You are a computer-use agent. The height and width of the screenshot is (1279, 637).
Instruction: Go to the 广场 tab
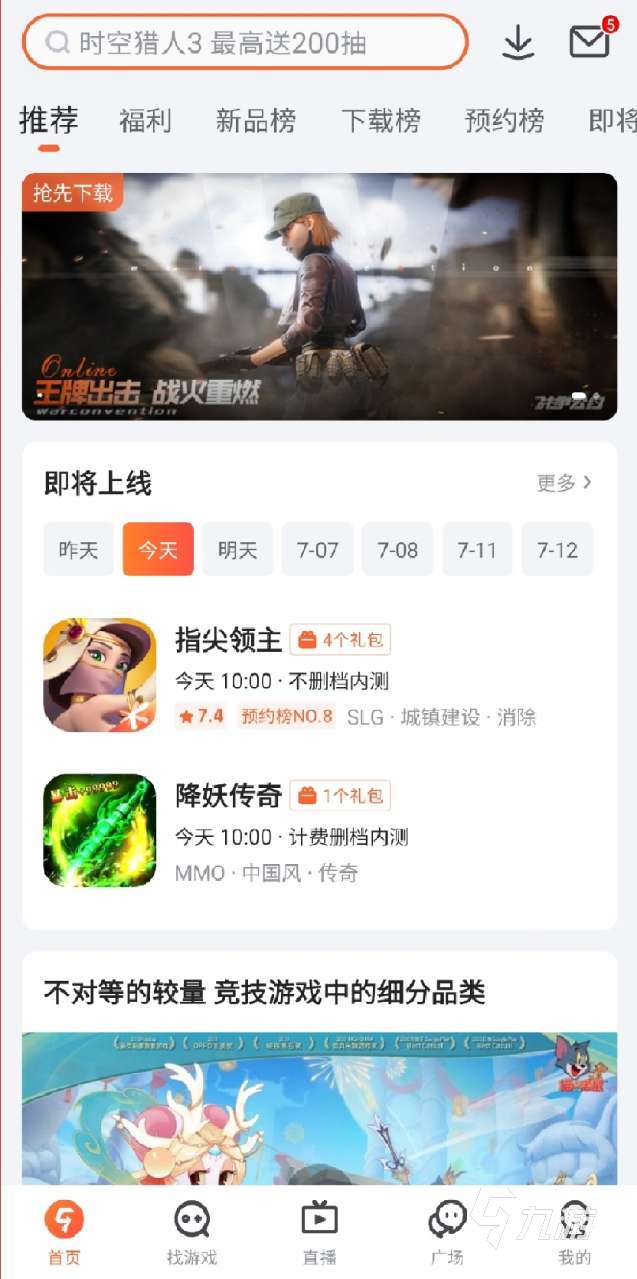tap(447, 1232)
